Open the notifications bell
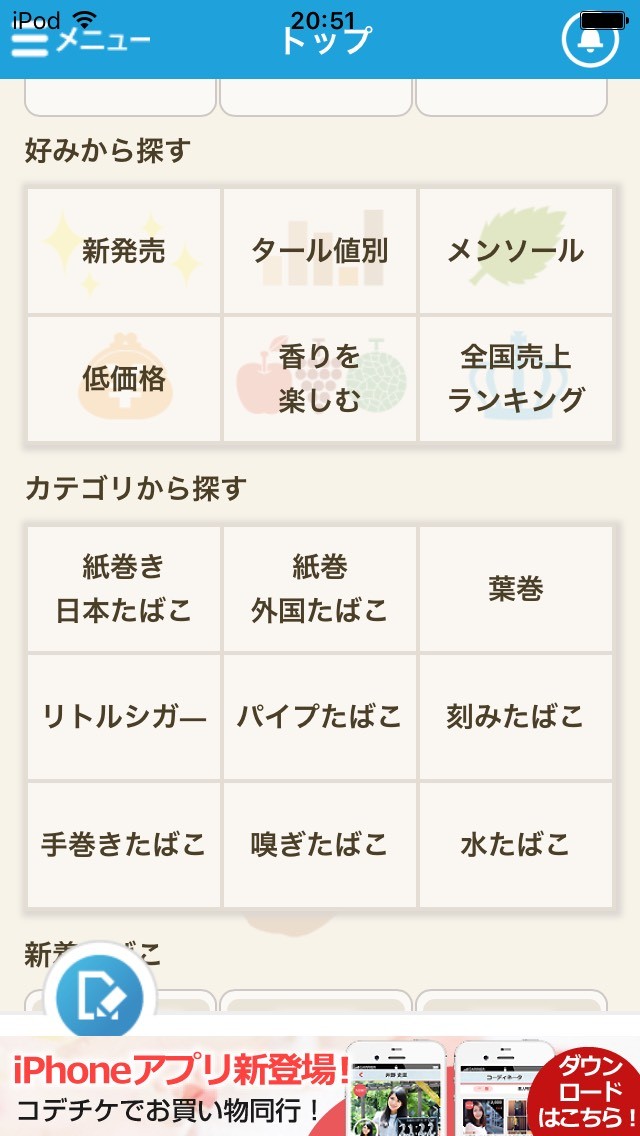 (591, 40)
